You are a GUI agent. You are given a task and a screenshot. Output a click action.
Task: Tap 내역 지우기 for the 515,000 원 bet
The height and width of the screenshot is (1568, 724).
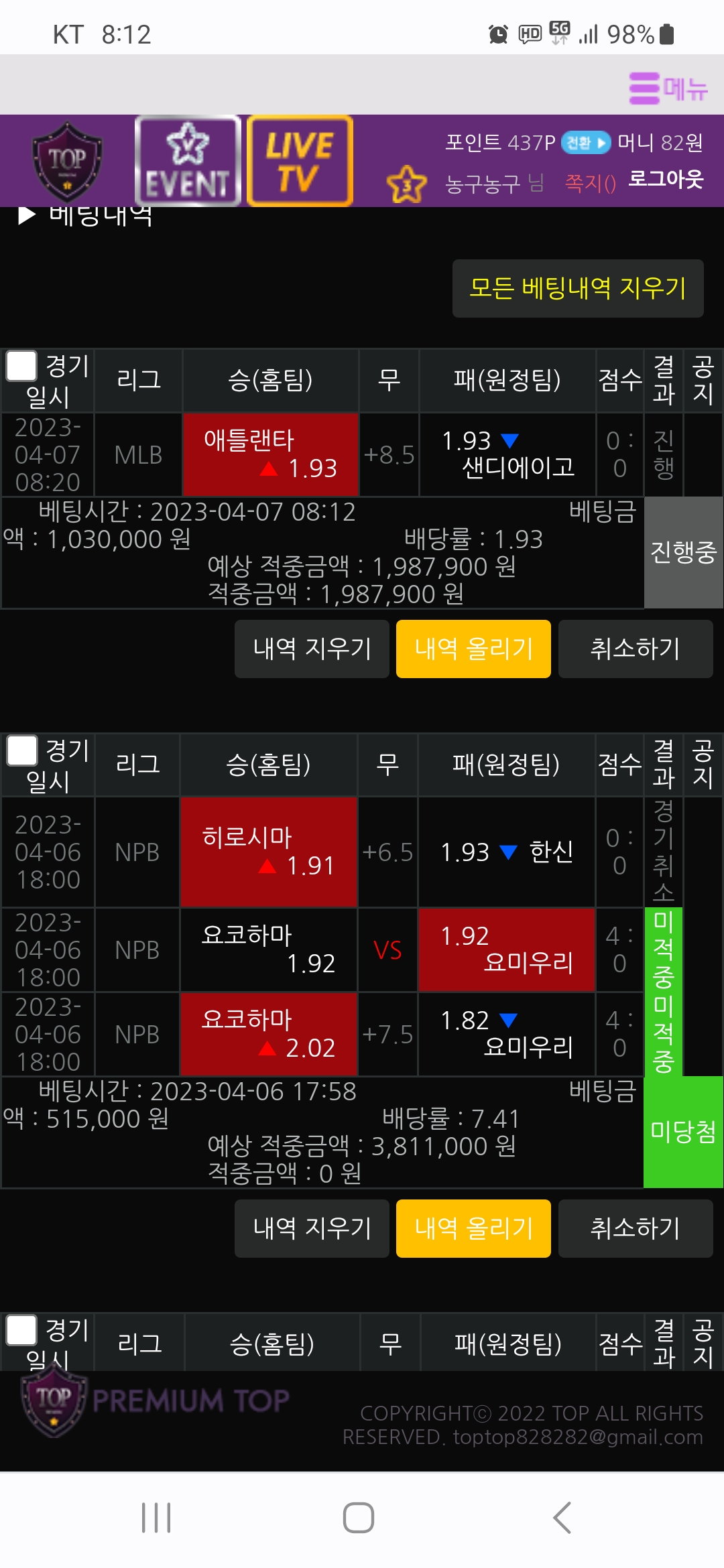pyautogui.click(x=312, y=1228)
